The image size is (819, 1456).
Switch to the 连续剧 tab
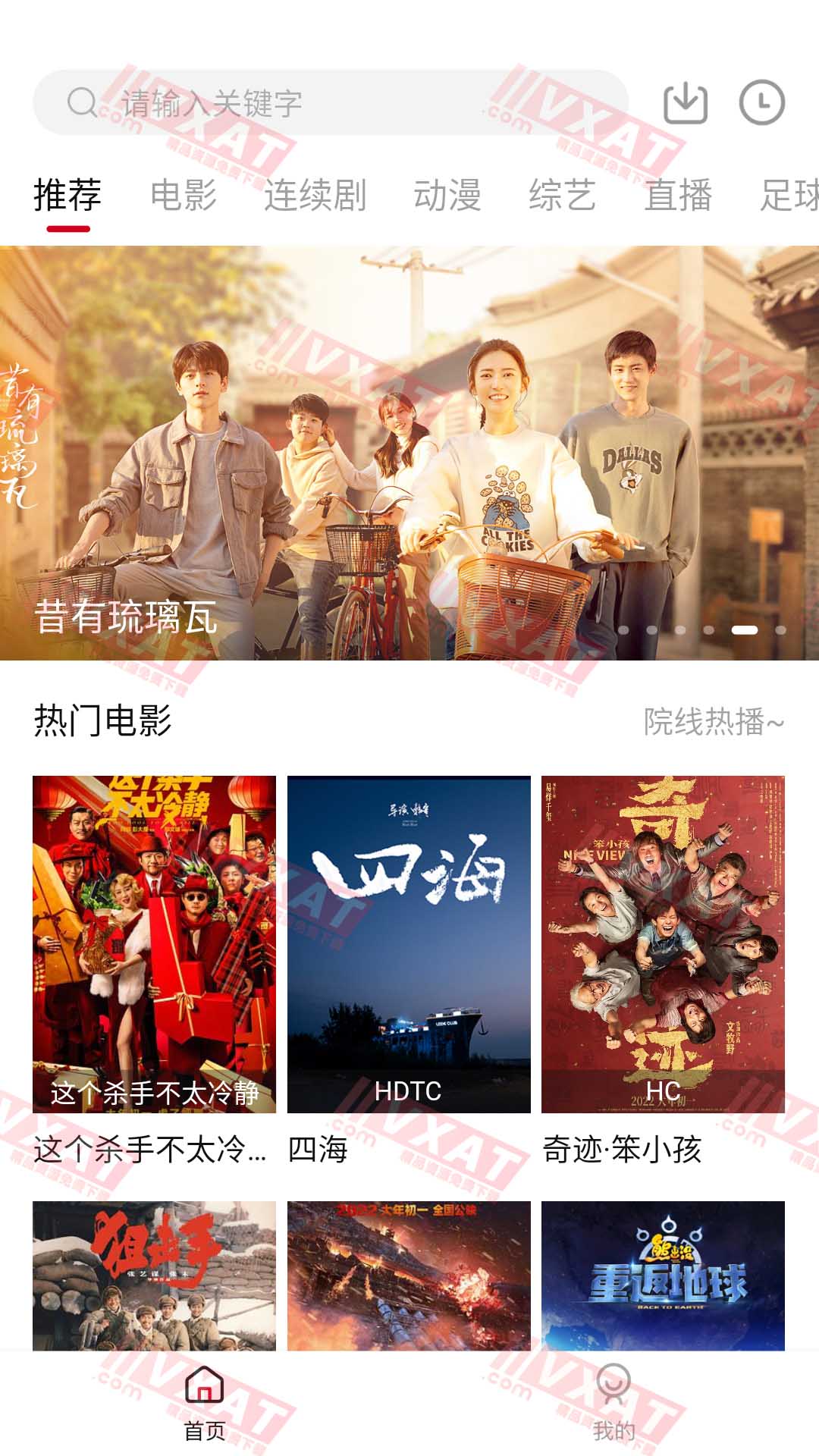click(315, 195)
